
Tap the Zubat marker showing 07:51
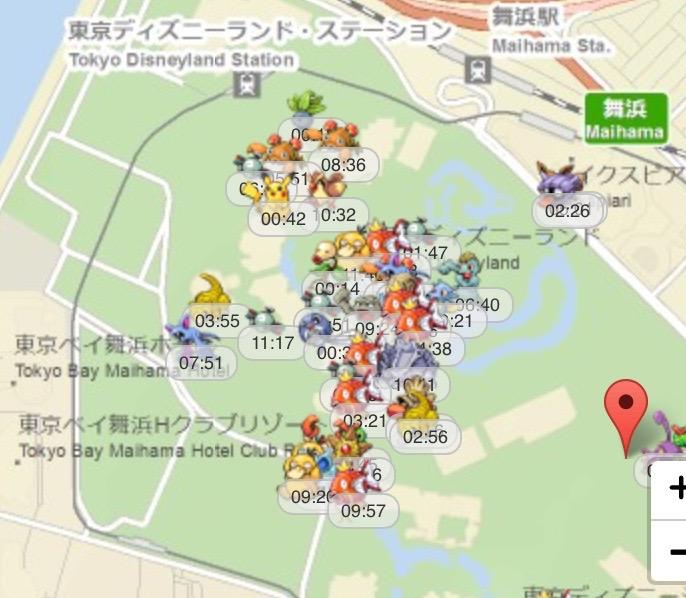tap(198, 332)
